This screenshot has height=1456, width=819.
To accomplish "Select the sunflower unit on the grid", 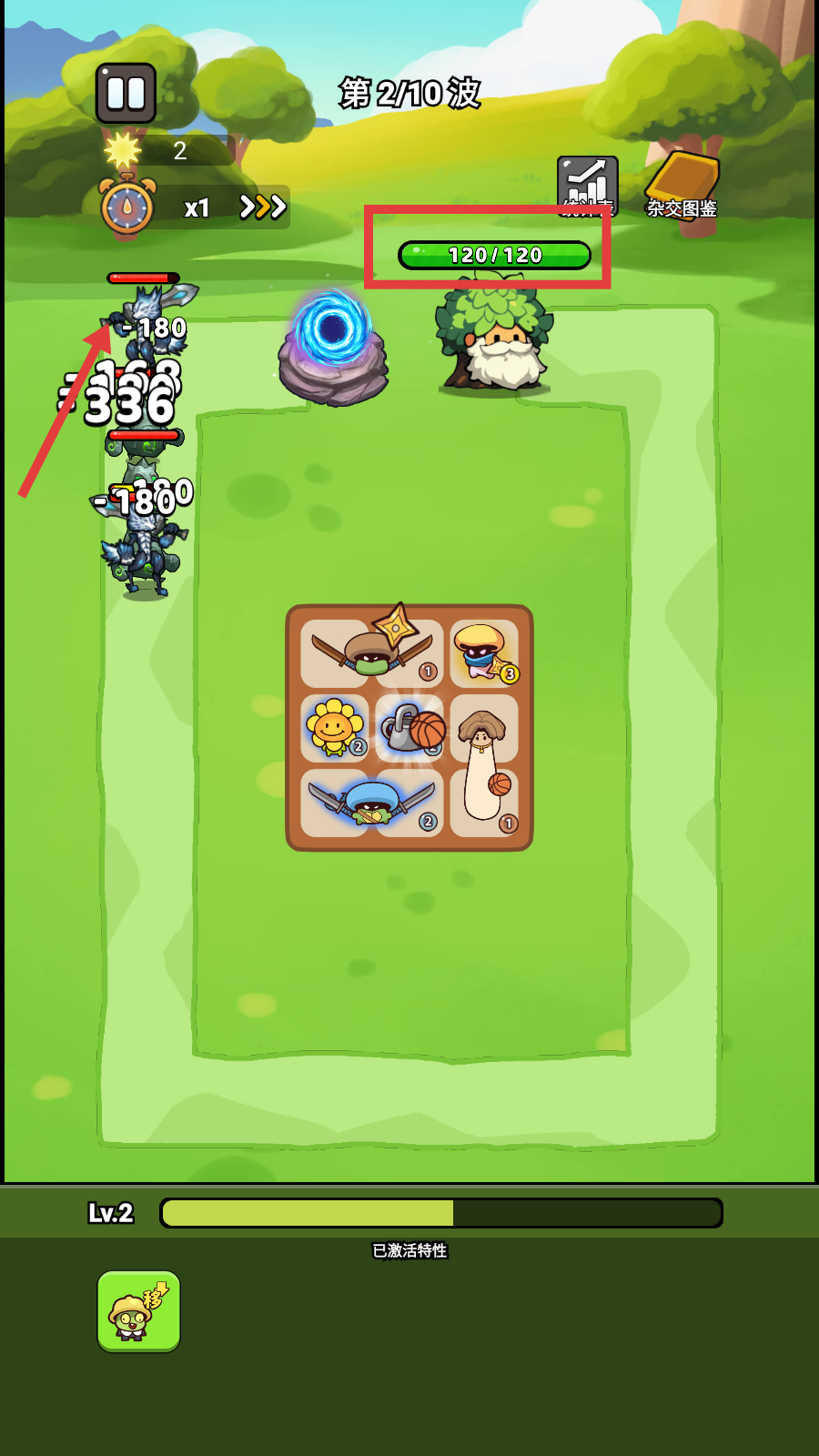I will (333, 728).
